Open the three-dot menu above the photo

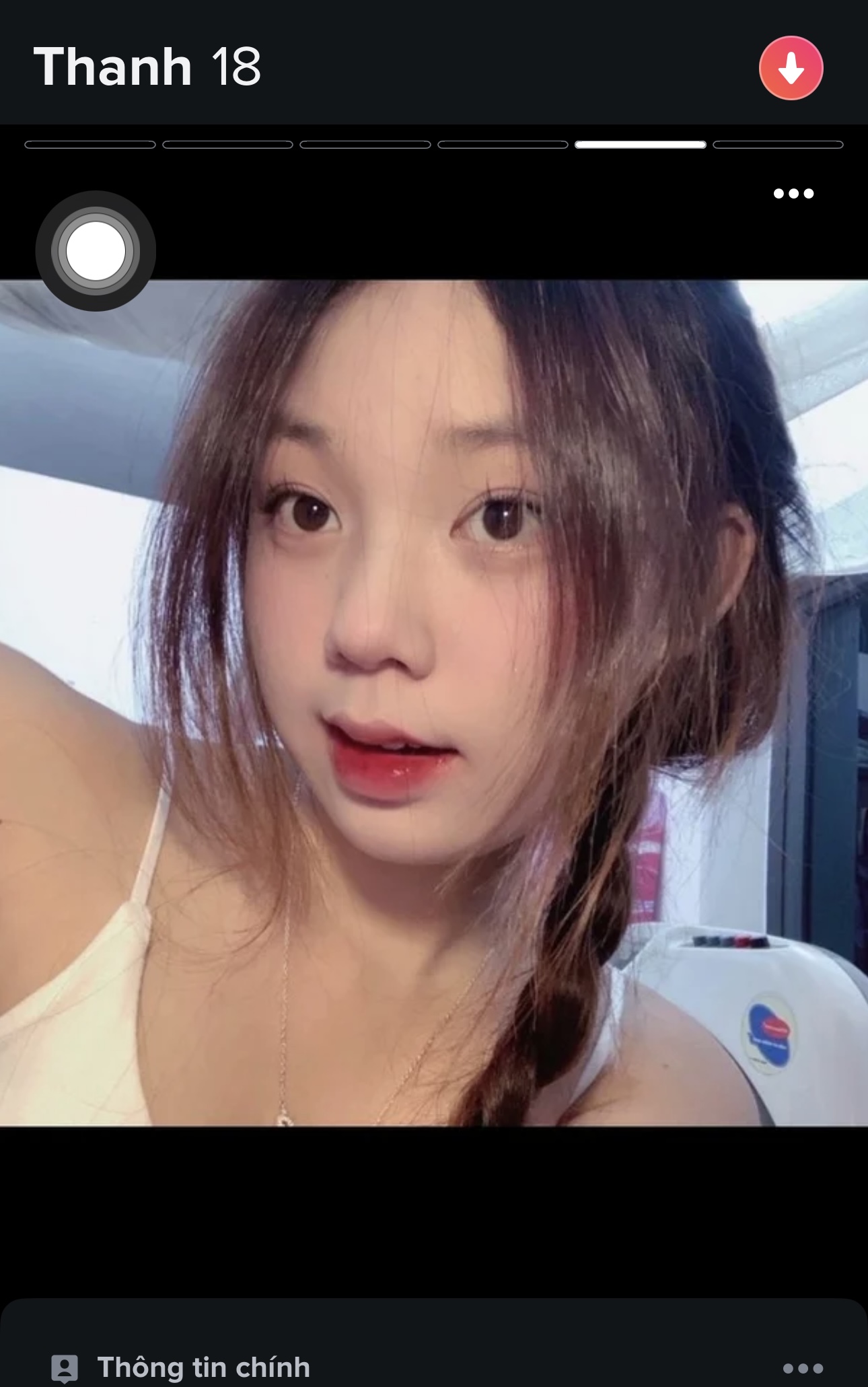(x=793, y=194)
